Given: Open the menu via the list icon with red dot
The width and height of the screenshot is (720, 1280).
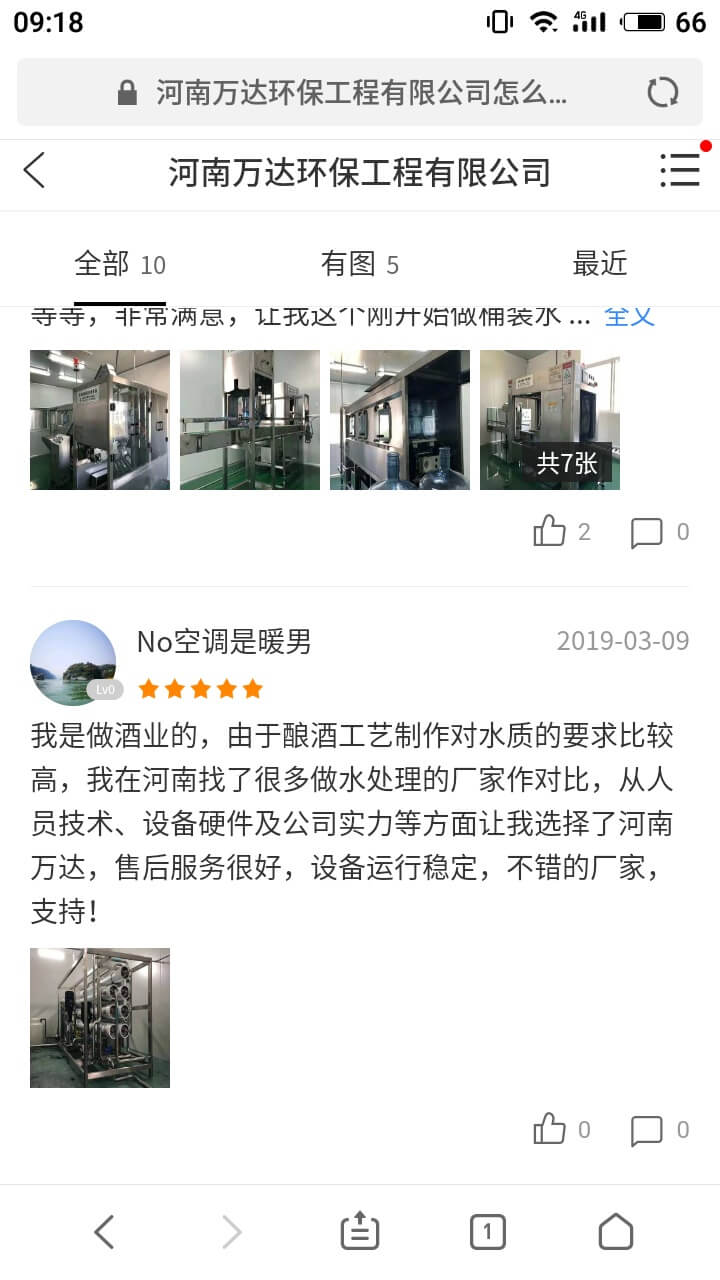Looking at the screenshot, I should (x=679, y=170).
